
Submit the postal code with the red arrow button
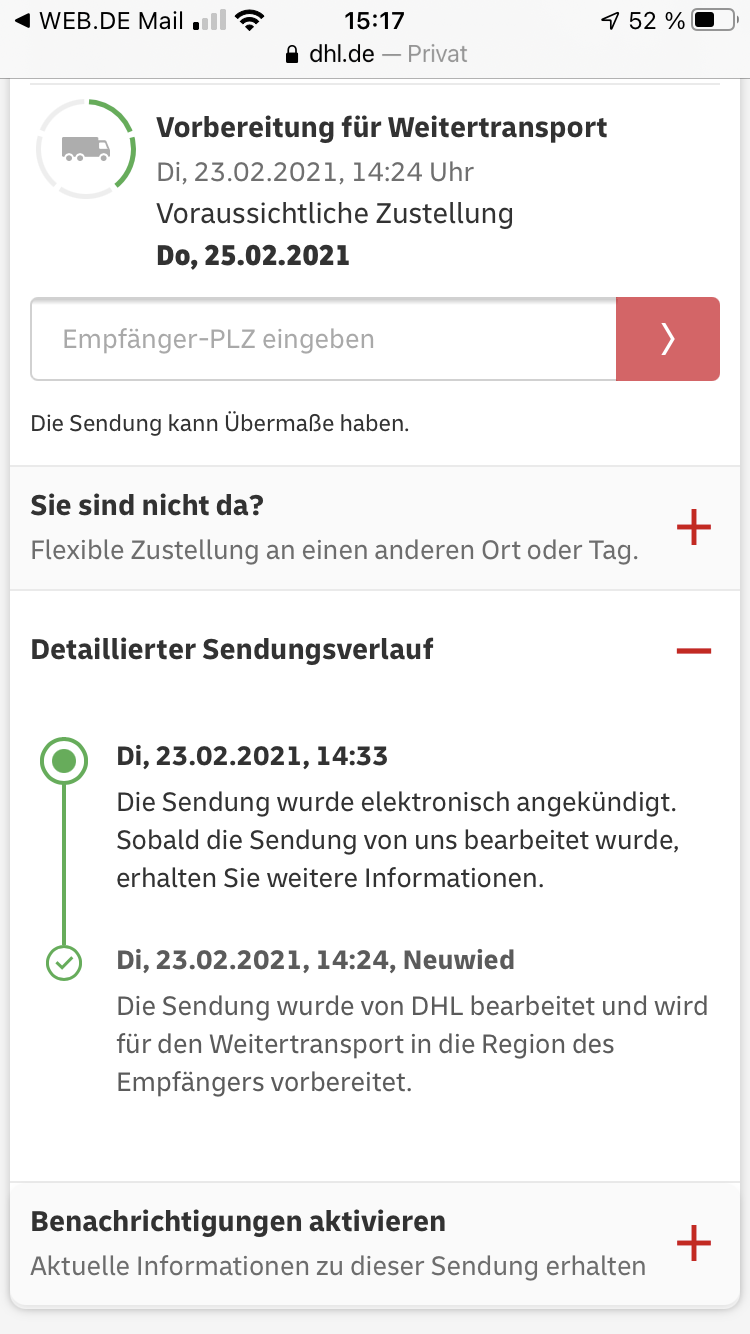668,339
